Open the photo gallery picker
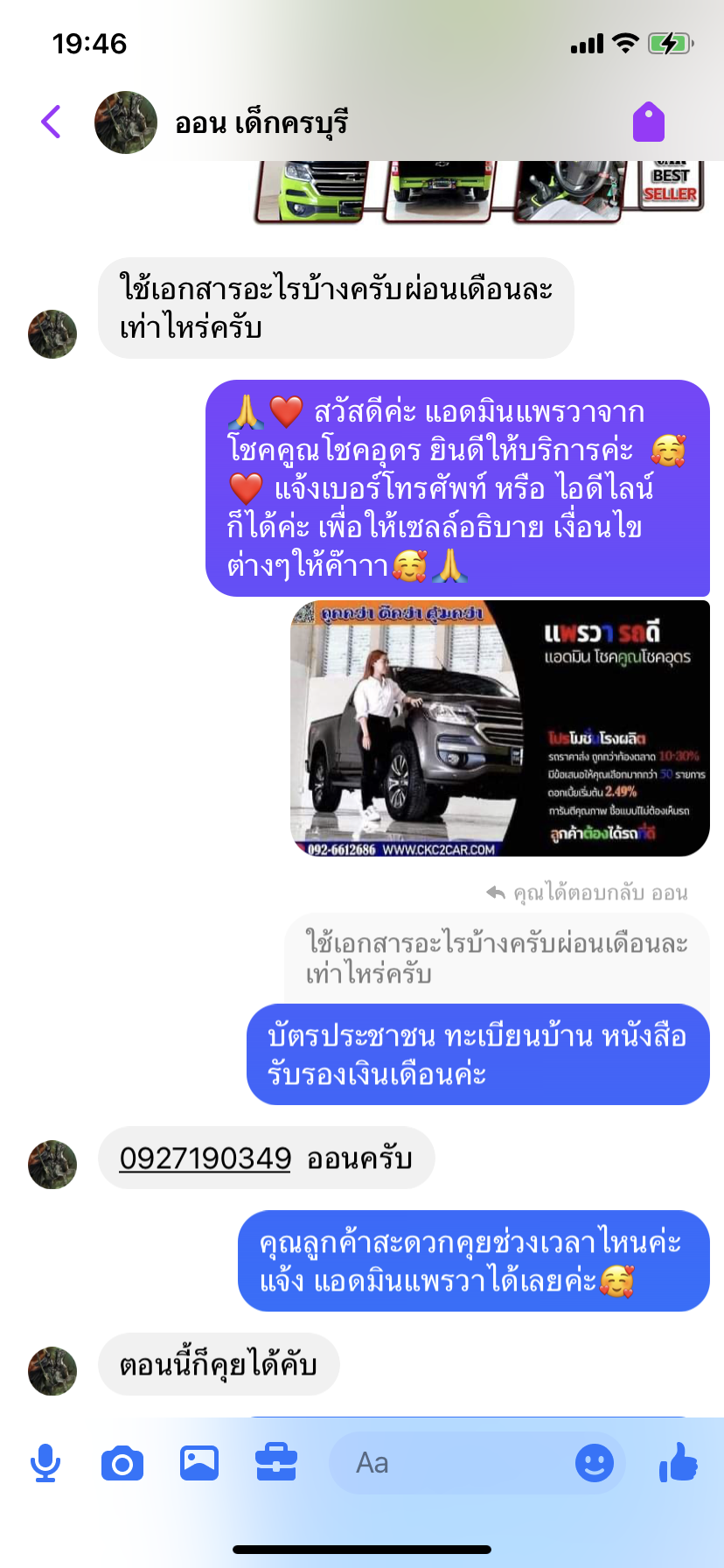Screen dimensions: 724x1568 [x=199, y=1463]
